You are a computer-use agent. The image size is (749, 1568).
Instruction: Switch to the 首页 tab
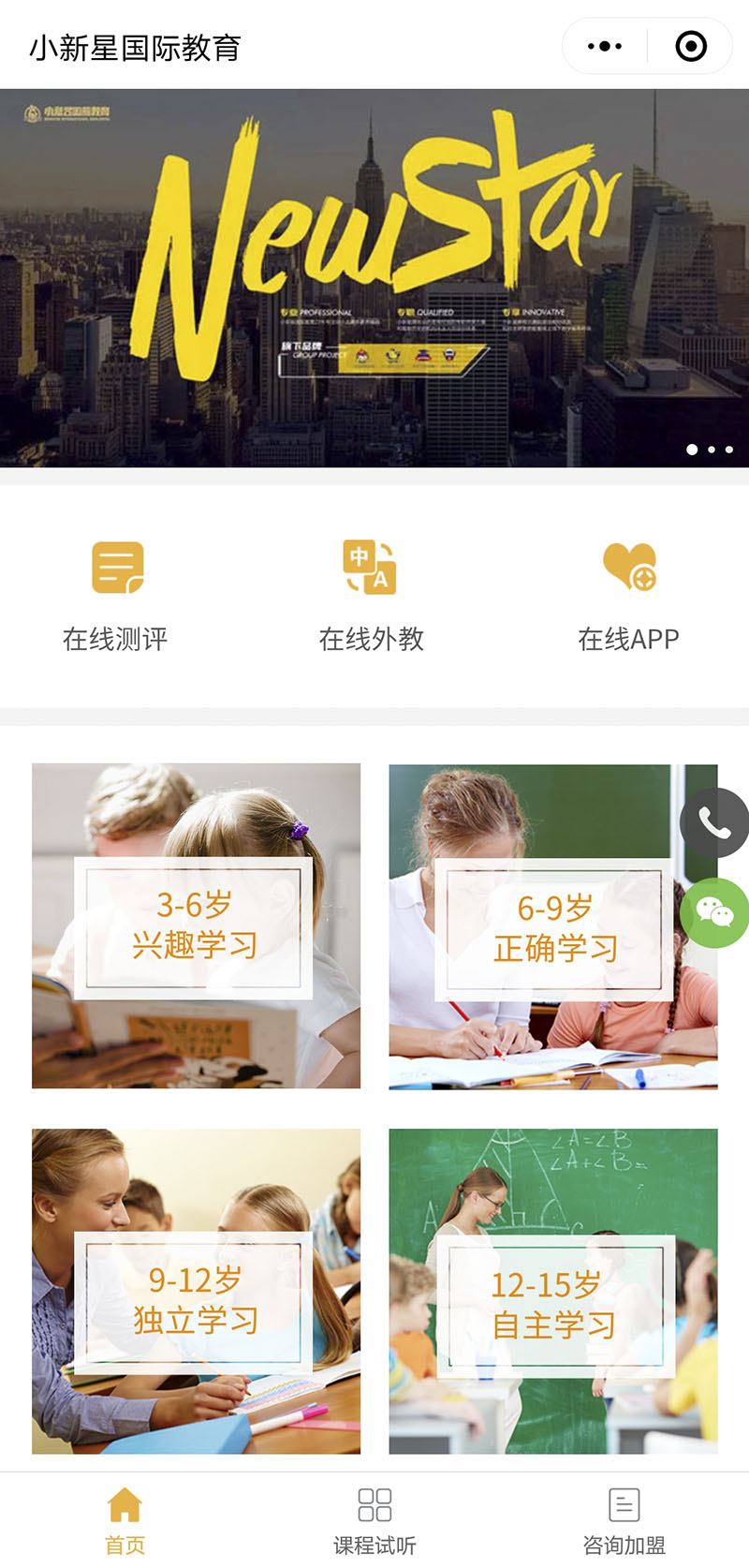(x=125, y=1519)
